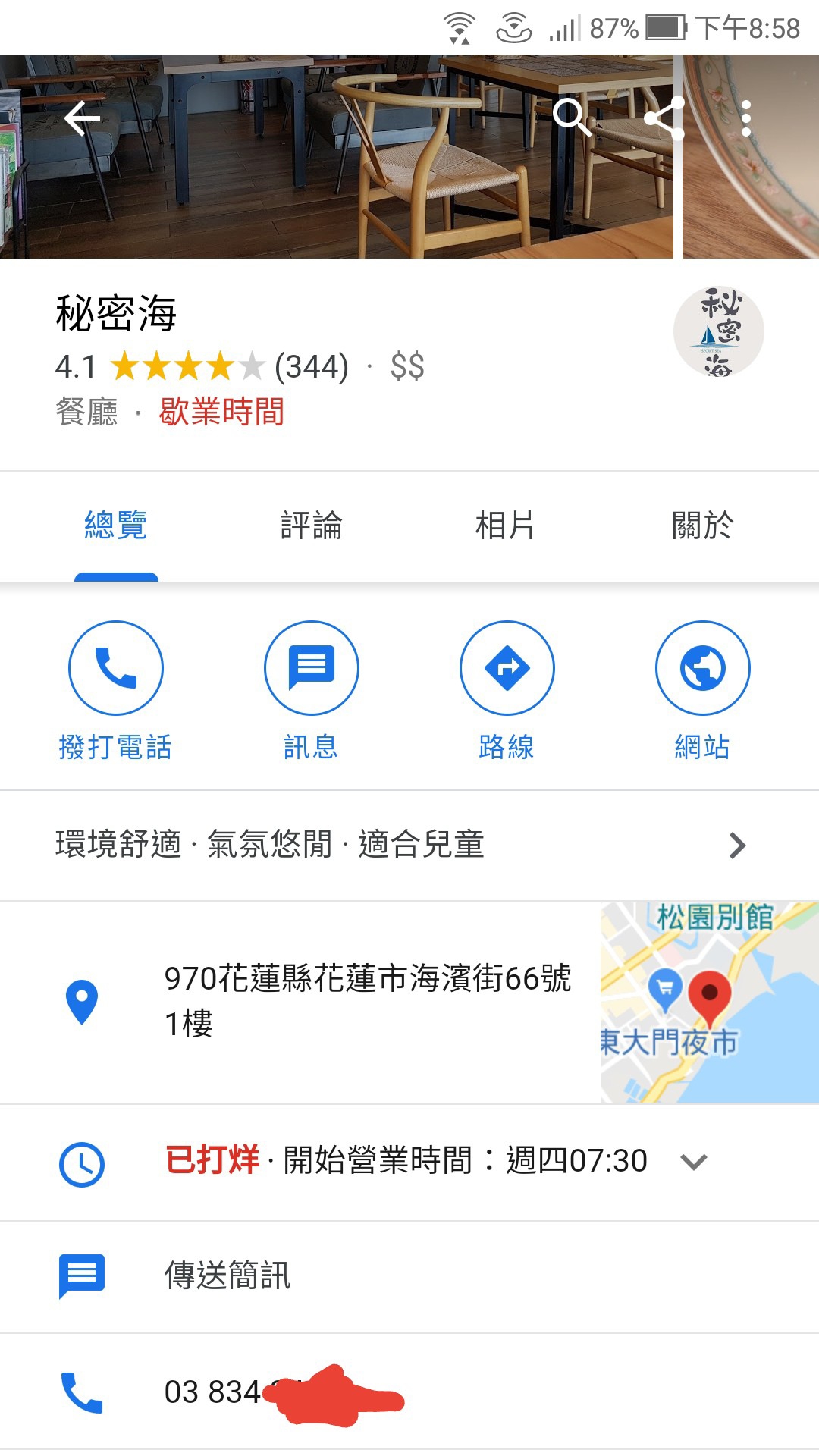Open the map thumbnail near 東大門夜市
This screenshot has height=1456, width=819.
[x=709, y=1001]
